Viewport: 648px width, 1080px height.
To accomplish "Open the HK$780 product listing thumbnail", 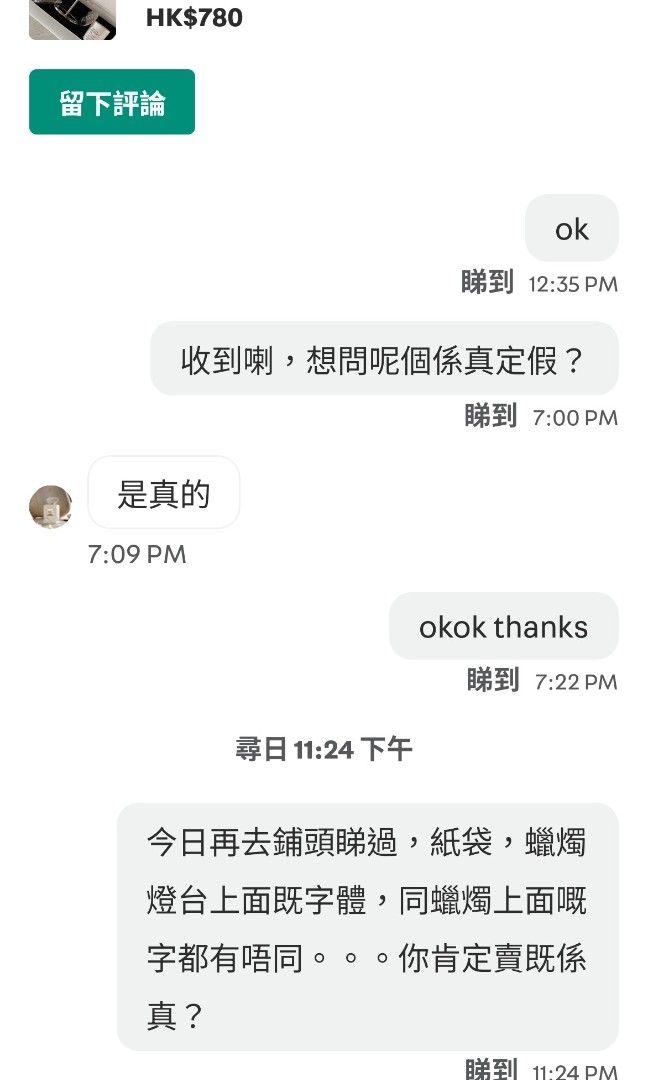I will click(72, 19).
